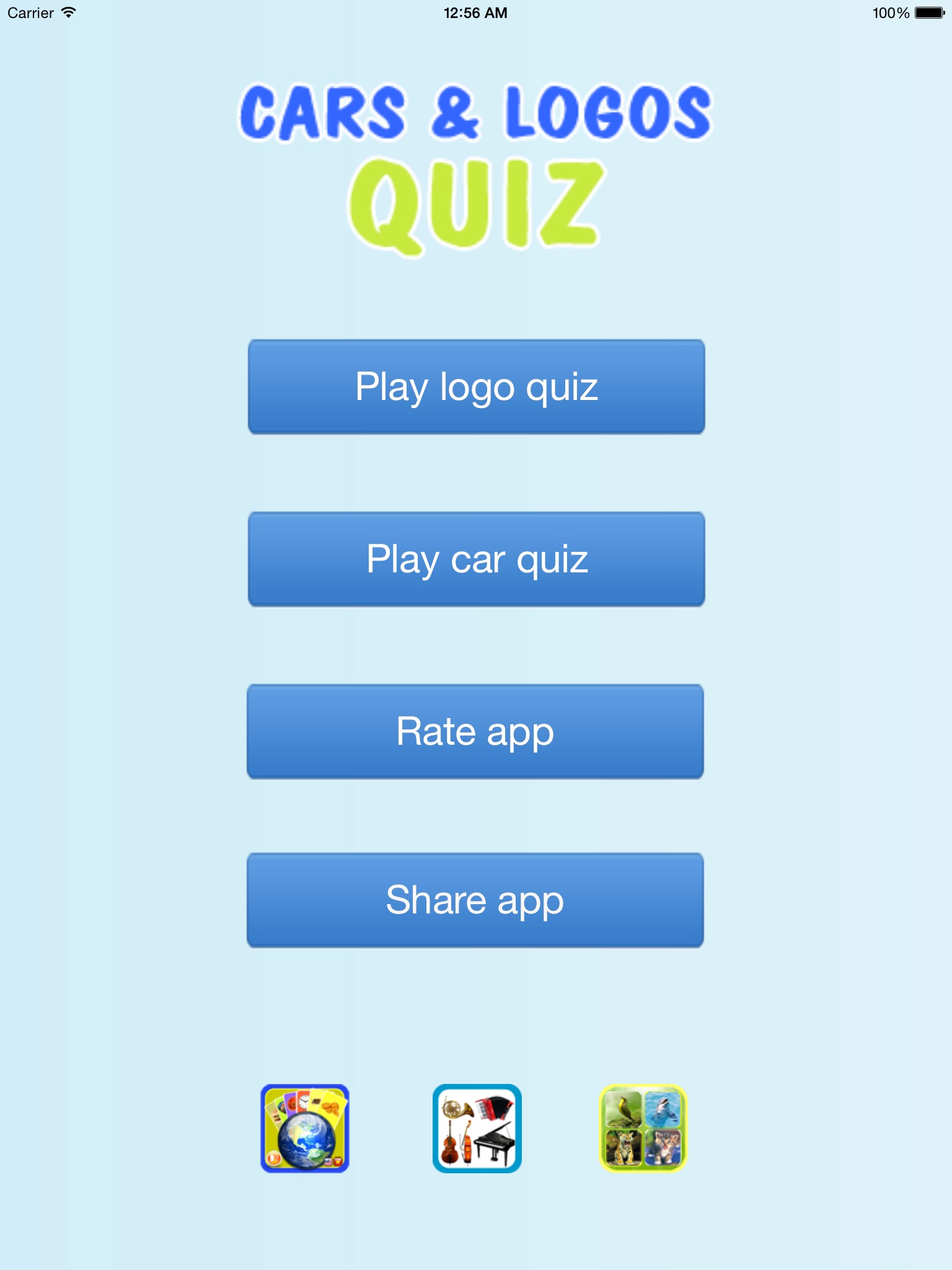This screenshot has width=952, height=1270.
Task: Select the Share app button
Action: coord(475,900)
